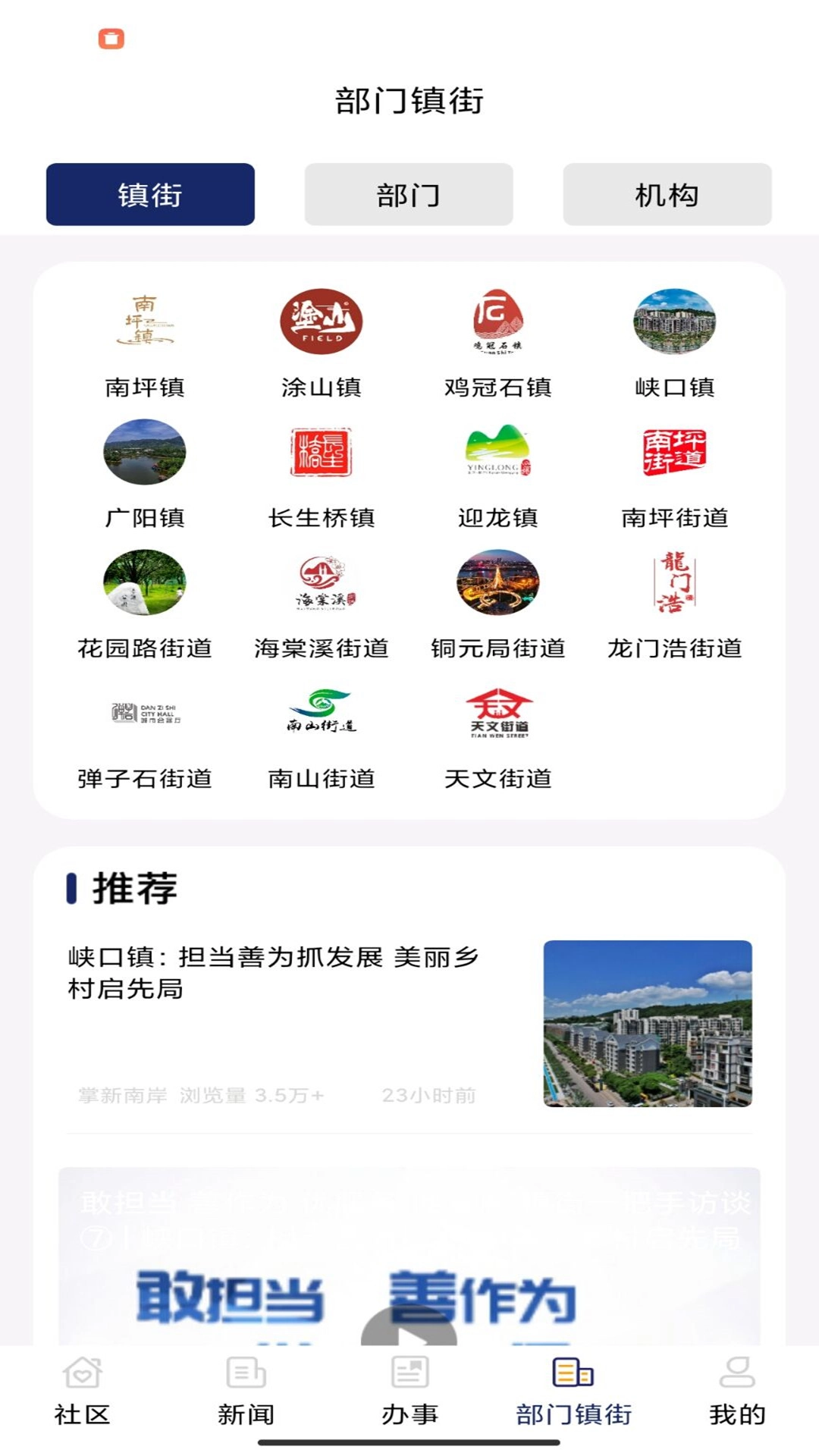Open the 迎龙镇 green logo
Image resolution: width=819 pixels, height=1456 pixels.
498,452
